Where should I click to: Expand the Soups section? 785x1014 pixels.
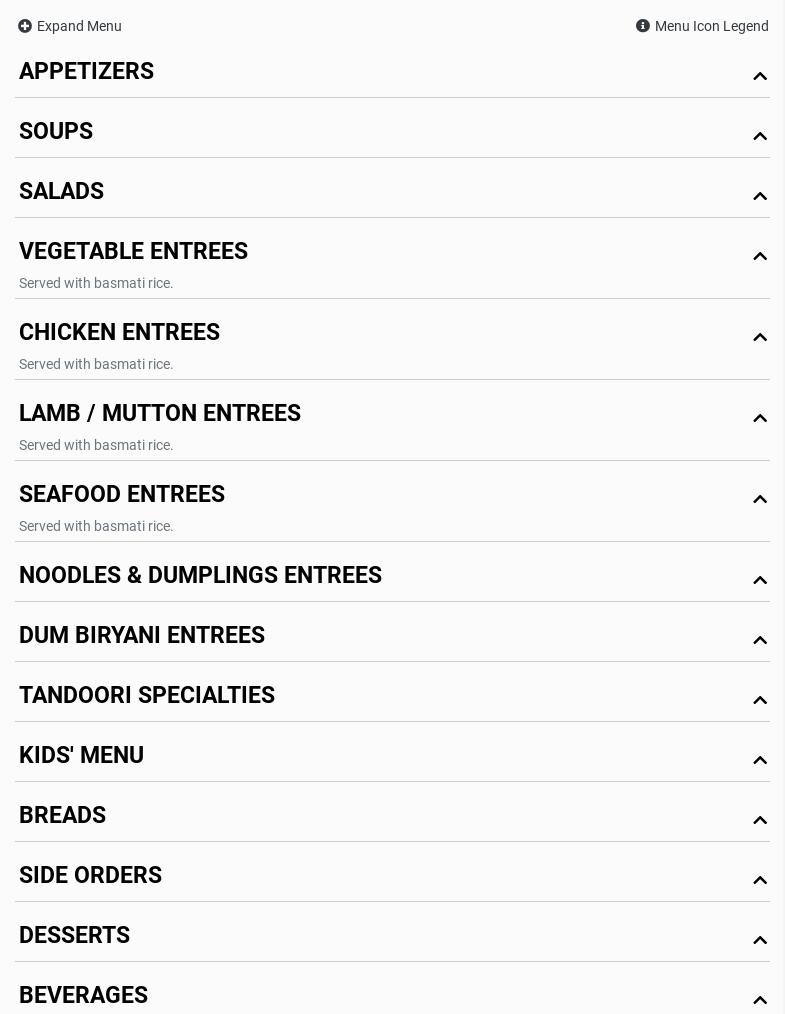point(56,132)
